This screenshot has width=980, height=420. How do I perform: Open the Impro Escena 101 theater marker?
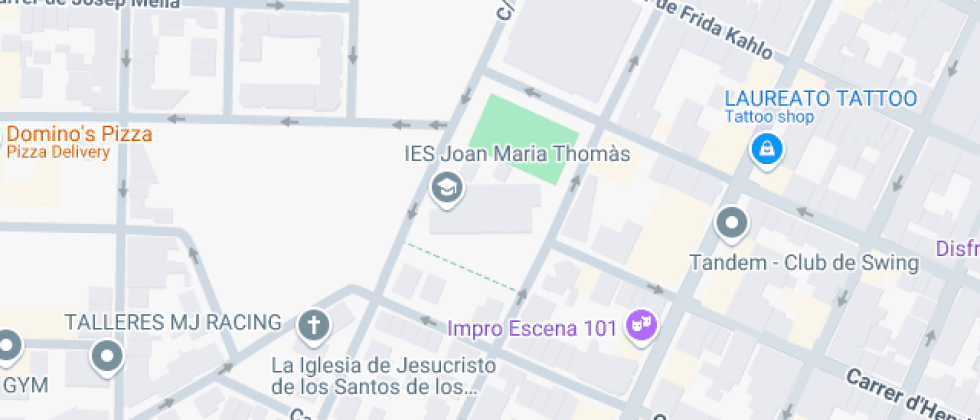click(x=639, y=325)
